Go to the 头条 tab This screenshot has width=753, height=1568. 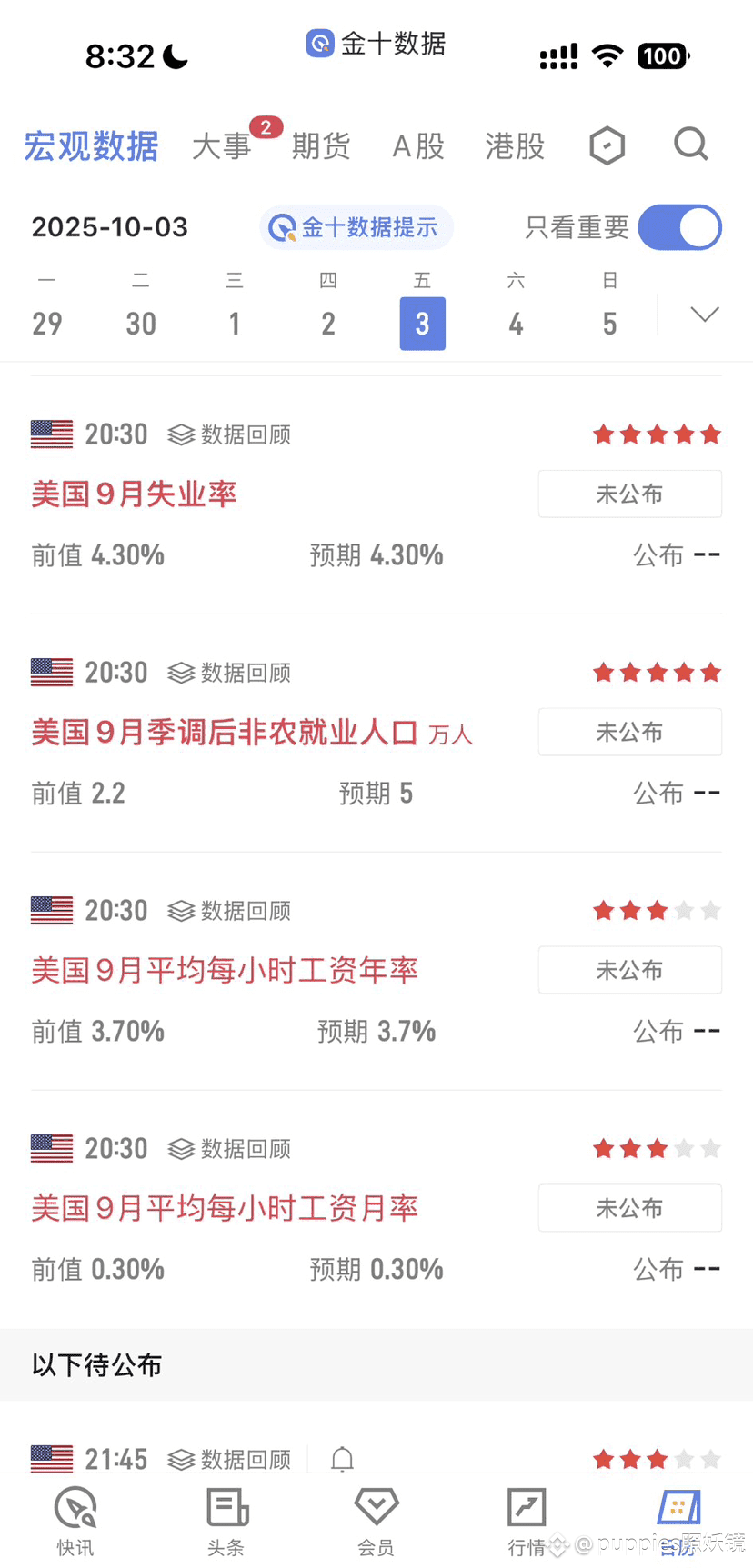tap(226, 1520)
